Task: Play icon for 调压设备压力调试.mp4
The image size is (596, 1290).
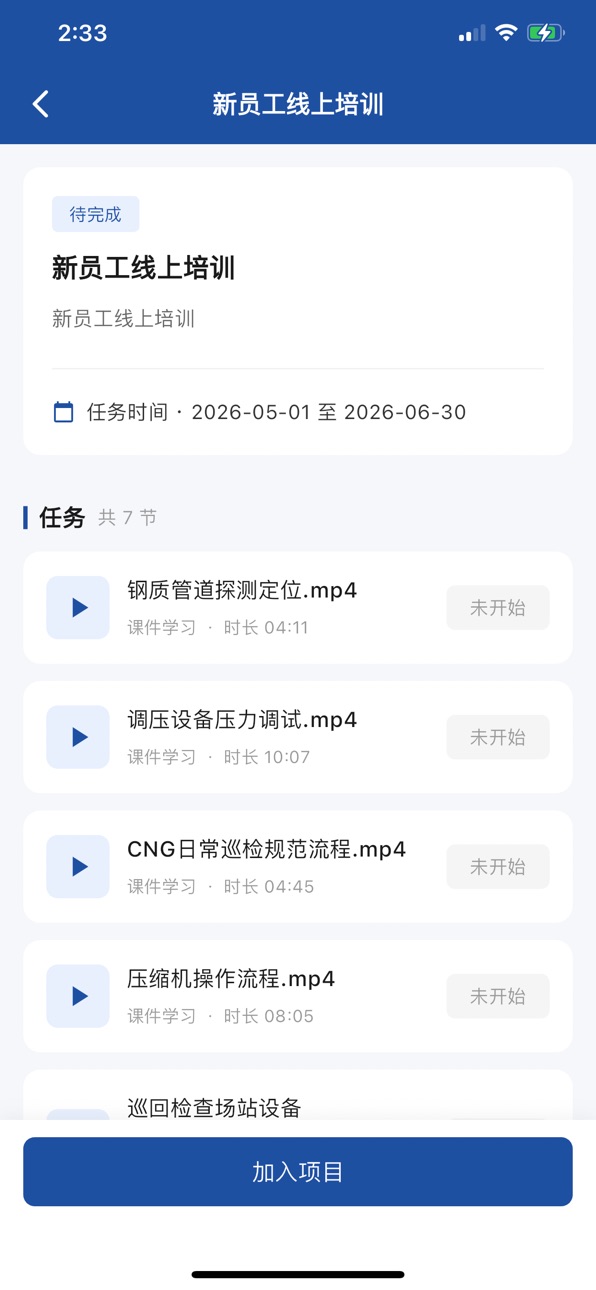Action: tap(78, 737)
